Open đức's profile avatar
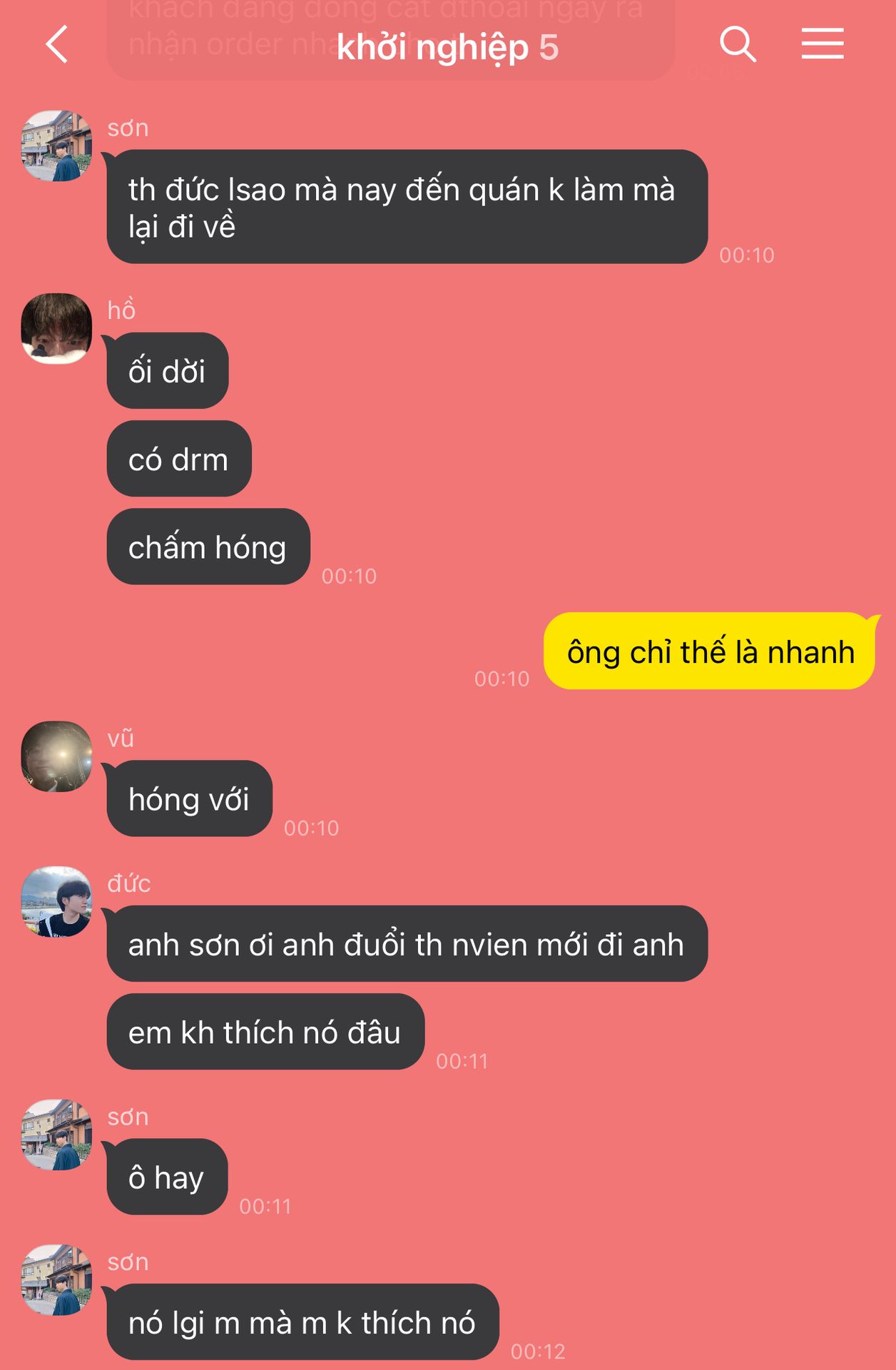Screen dimensions: 896x1370 pos(56,902)
